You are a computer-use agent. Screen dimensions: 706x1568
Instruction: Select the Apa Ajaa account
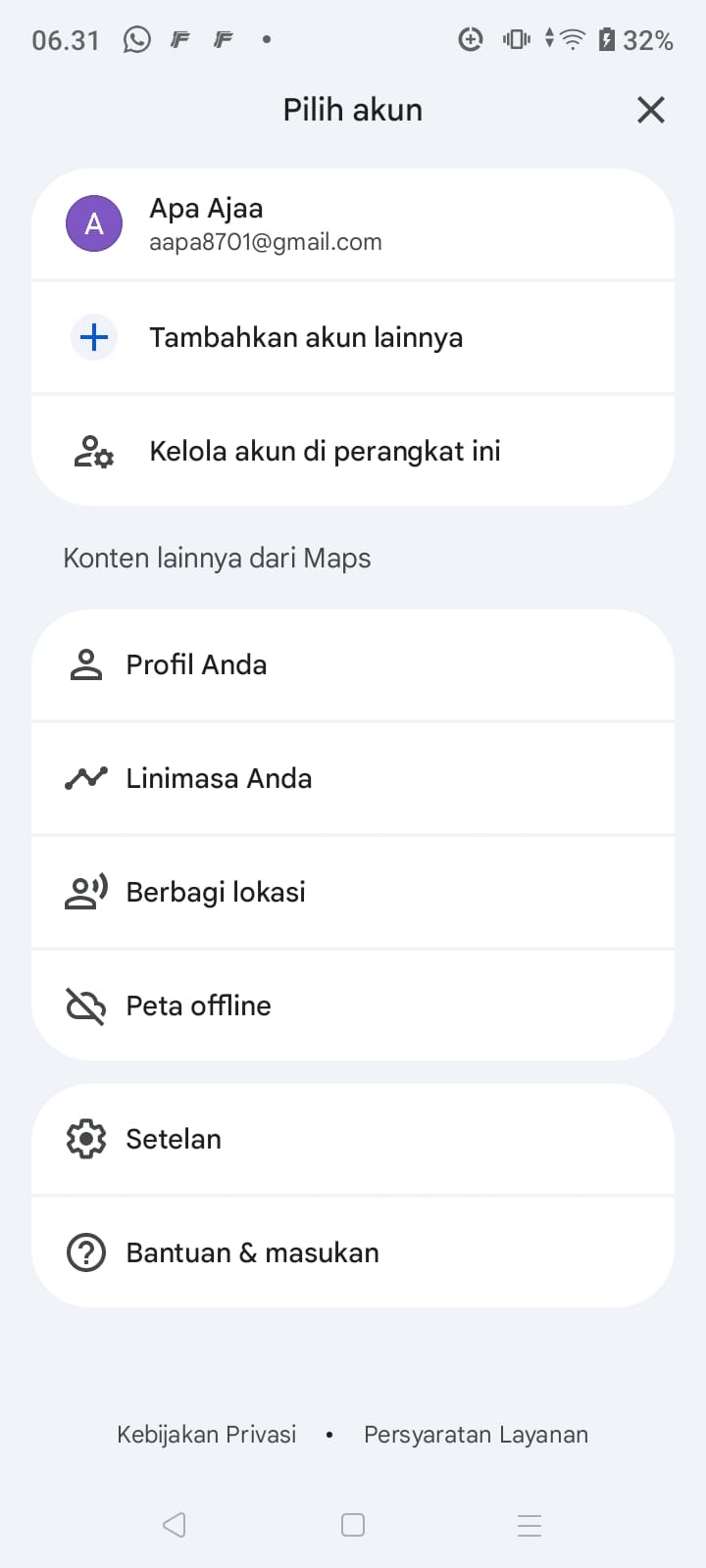(x=353, y=224)
